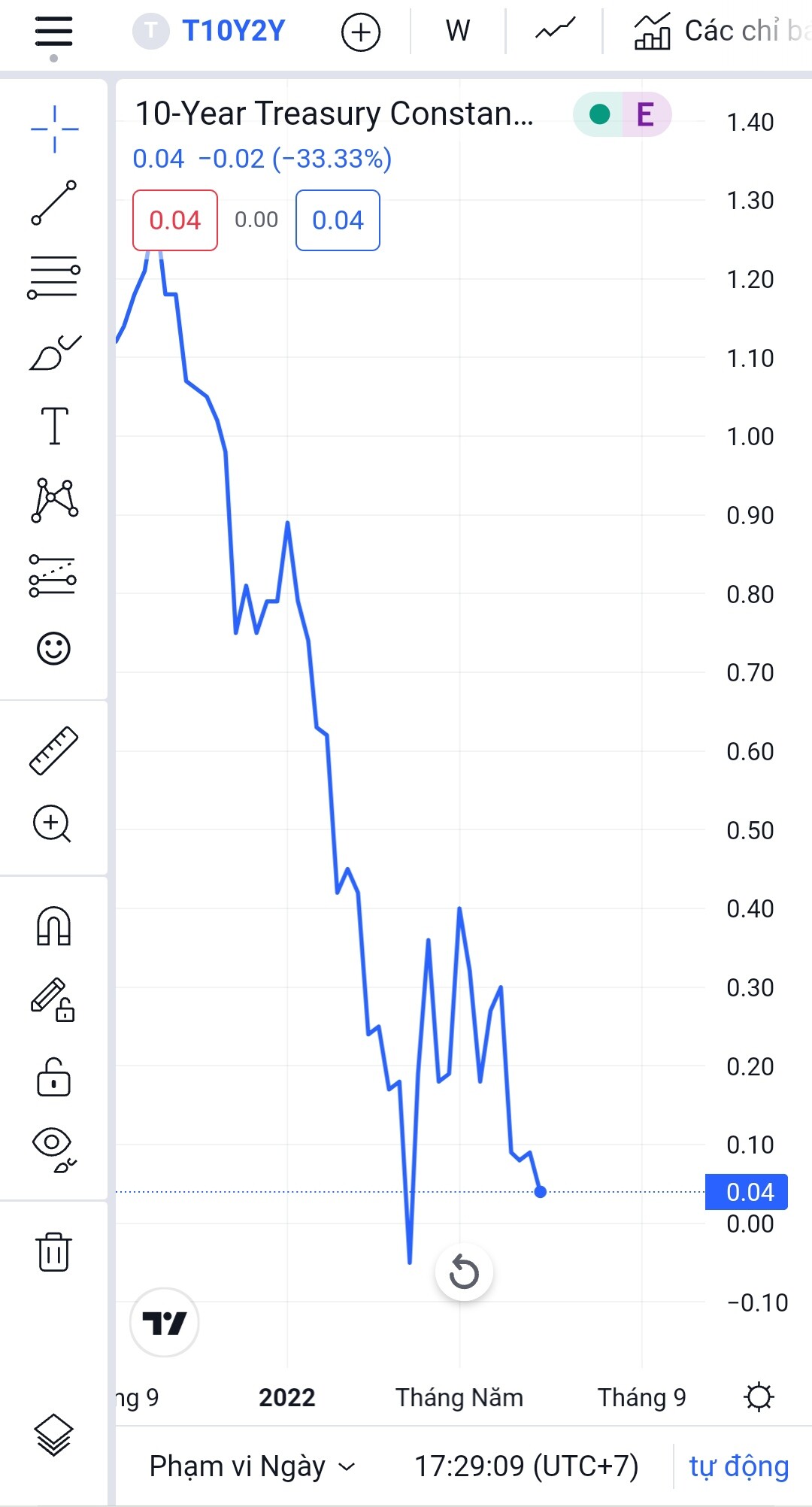The width and height of the screenshot is (812, 1507).
Task: Toggle the tự động auto scale
Action: pyautogui.click(x=739, y=1466)
